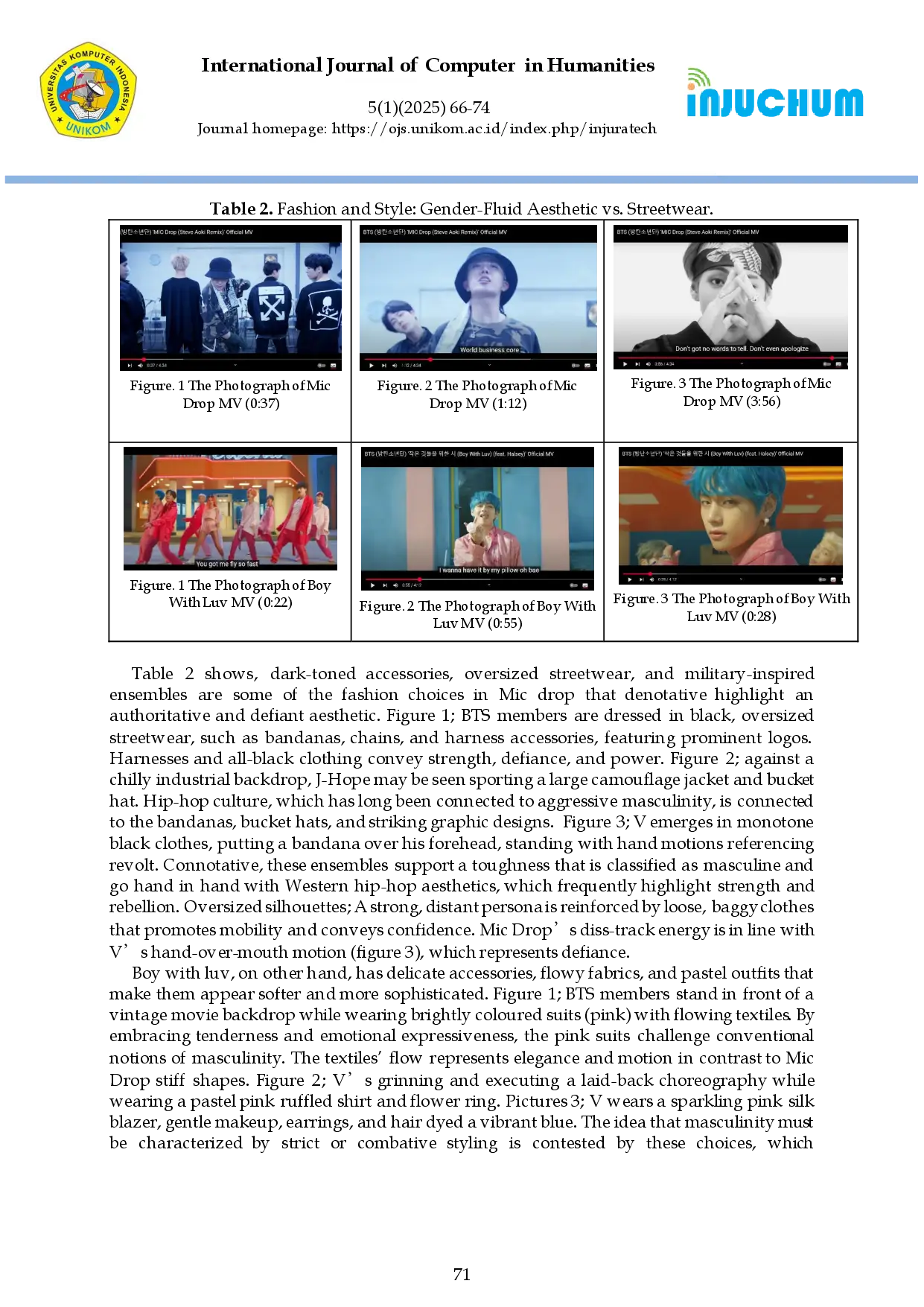Click the Next video icon on second MIC Drop player
Viewport: 924px width, 1307px height.
click(384, 365)
